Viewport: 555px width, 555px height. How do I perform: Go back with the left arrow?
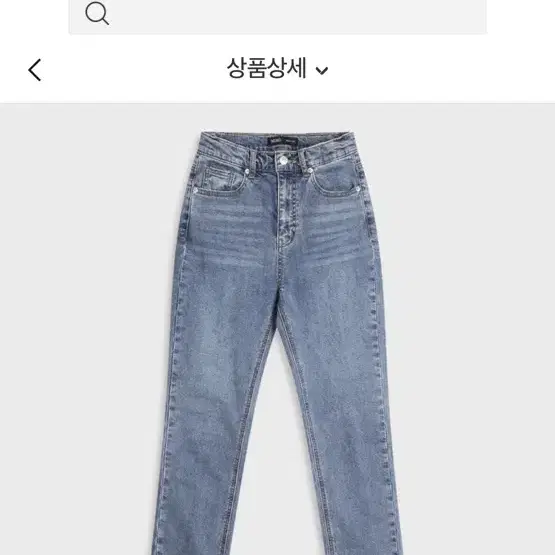tap(35, 70)
